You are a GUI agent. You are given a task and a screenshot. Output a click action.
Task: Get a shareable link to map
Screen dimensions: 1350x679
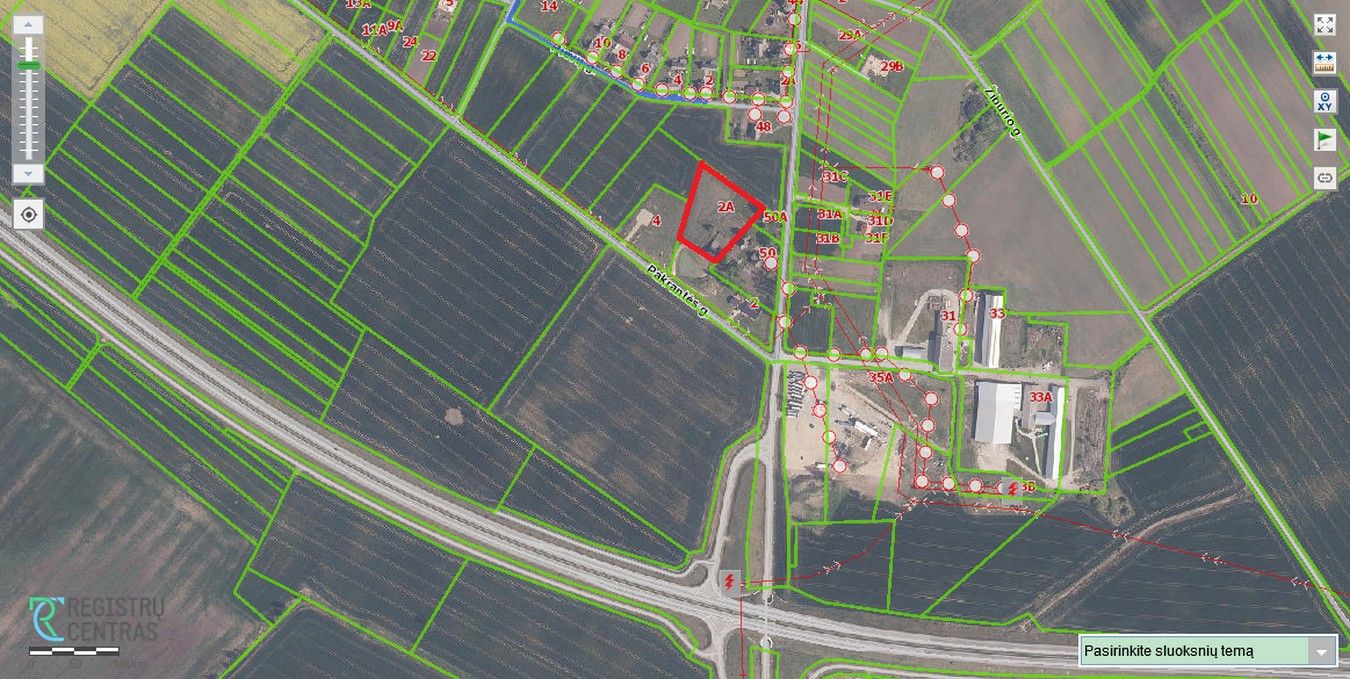(1325, 178)
